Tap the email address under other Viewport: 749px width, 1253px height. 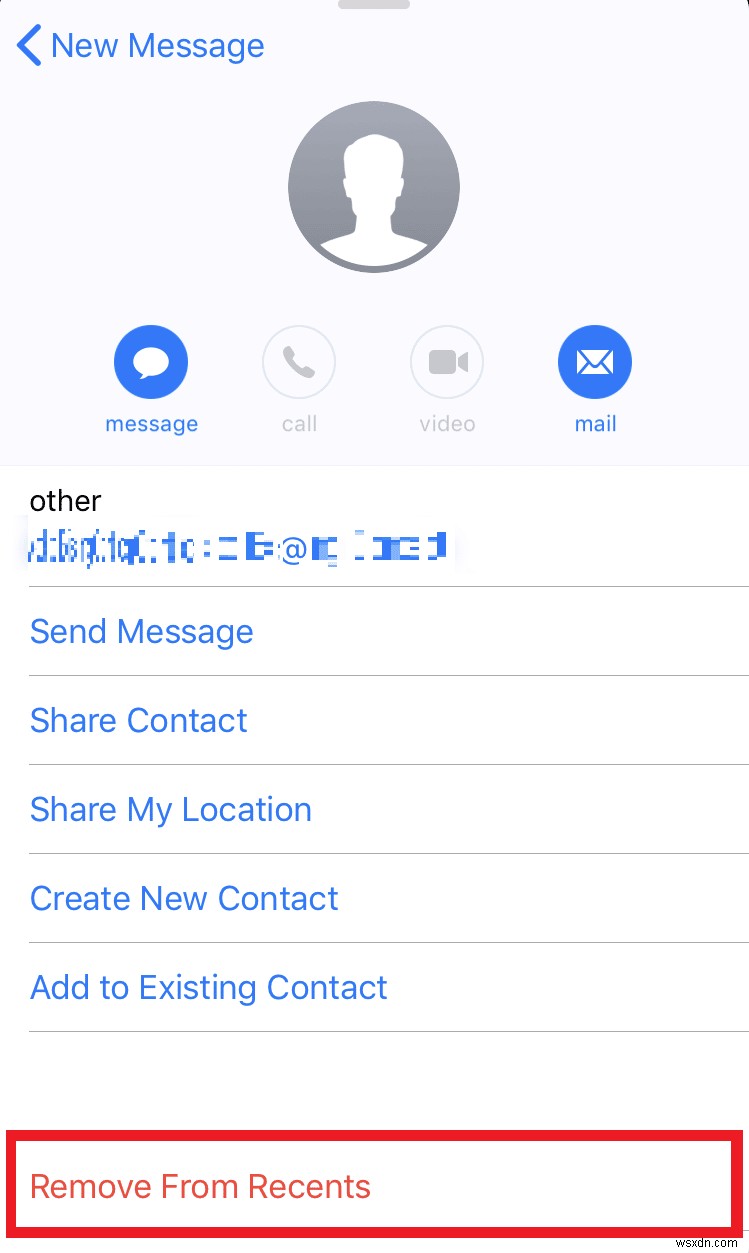[240, 546]
